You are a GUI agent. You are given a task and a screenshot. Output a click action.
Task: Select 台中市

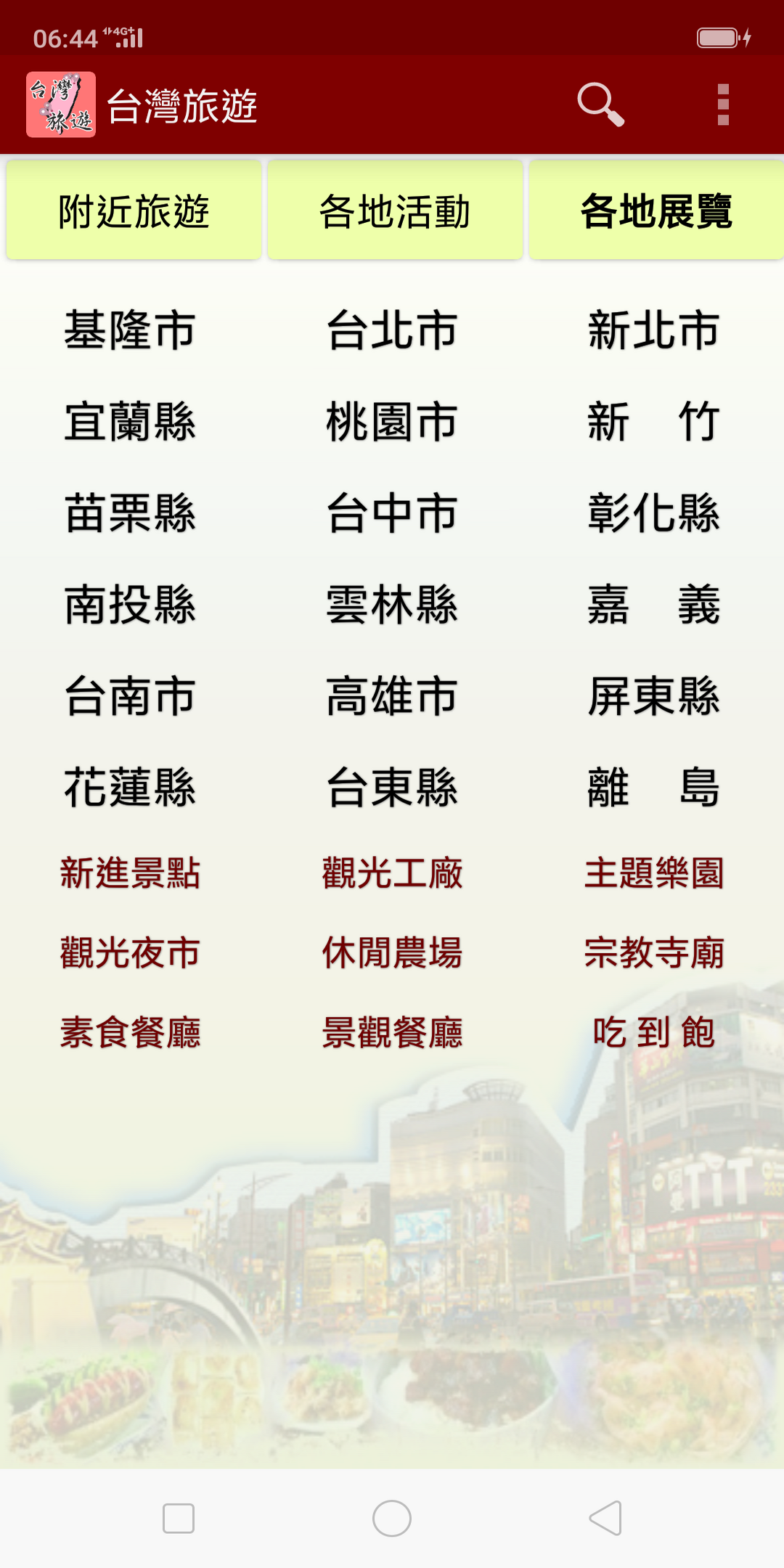point(392,513)
